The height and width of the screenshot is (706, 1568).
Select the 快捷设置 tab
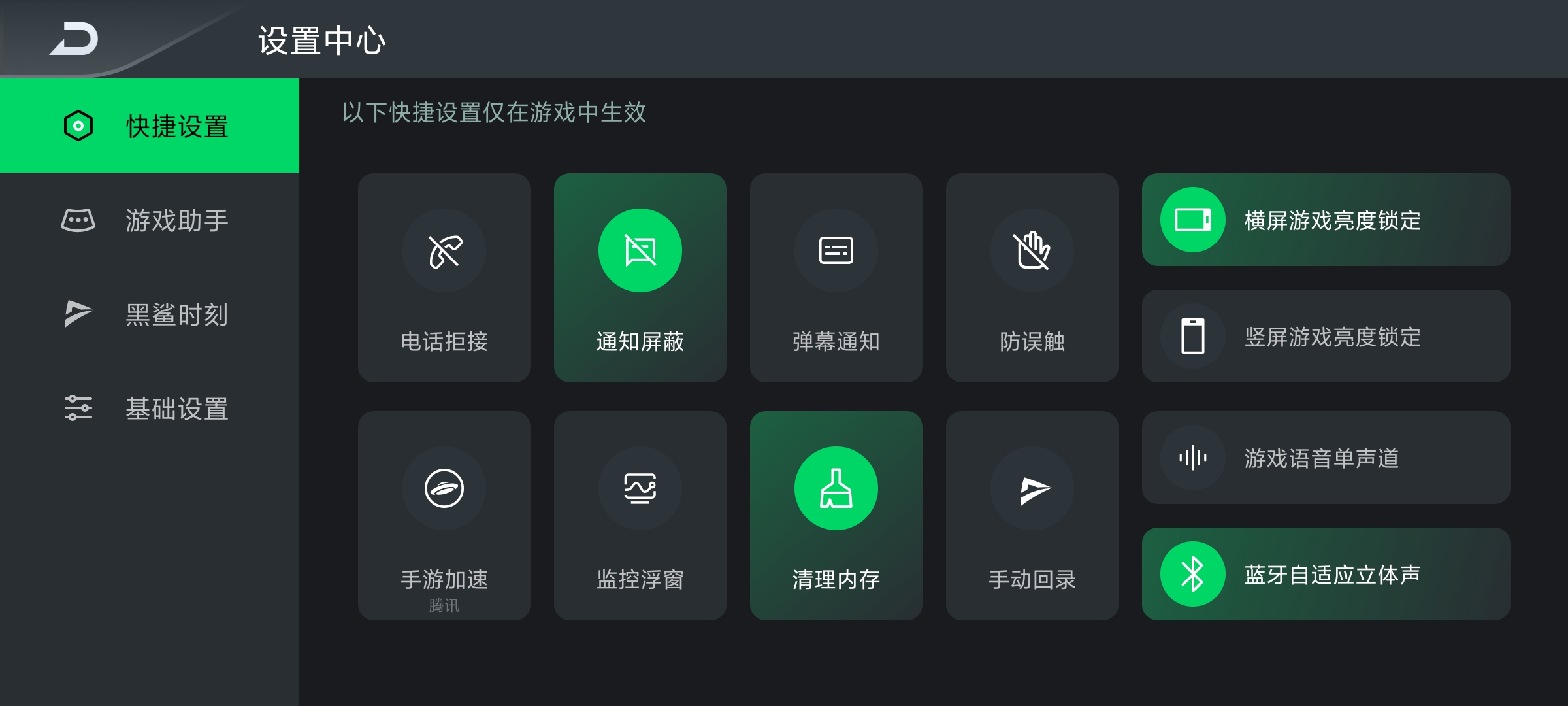(150, 126)
